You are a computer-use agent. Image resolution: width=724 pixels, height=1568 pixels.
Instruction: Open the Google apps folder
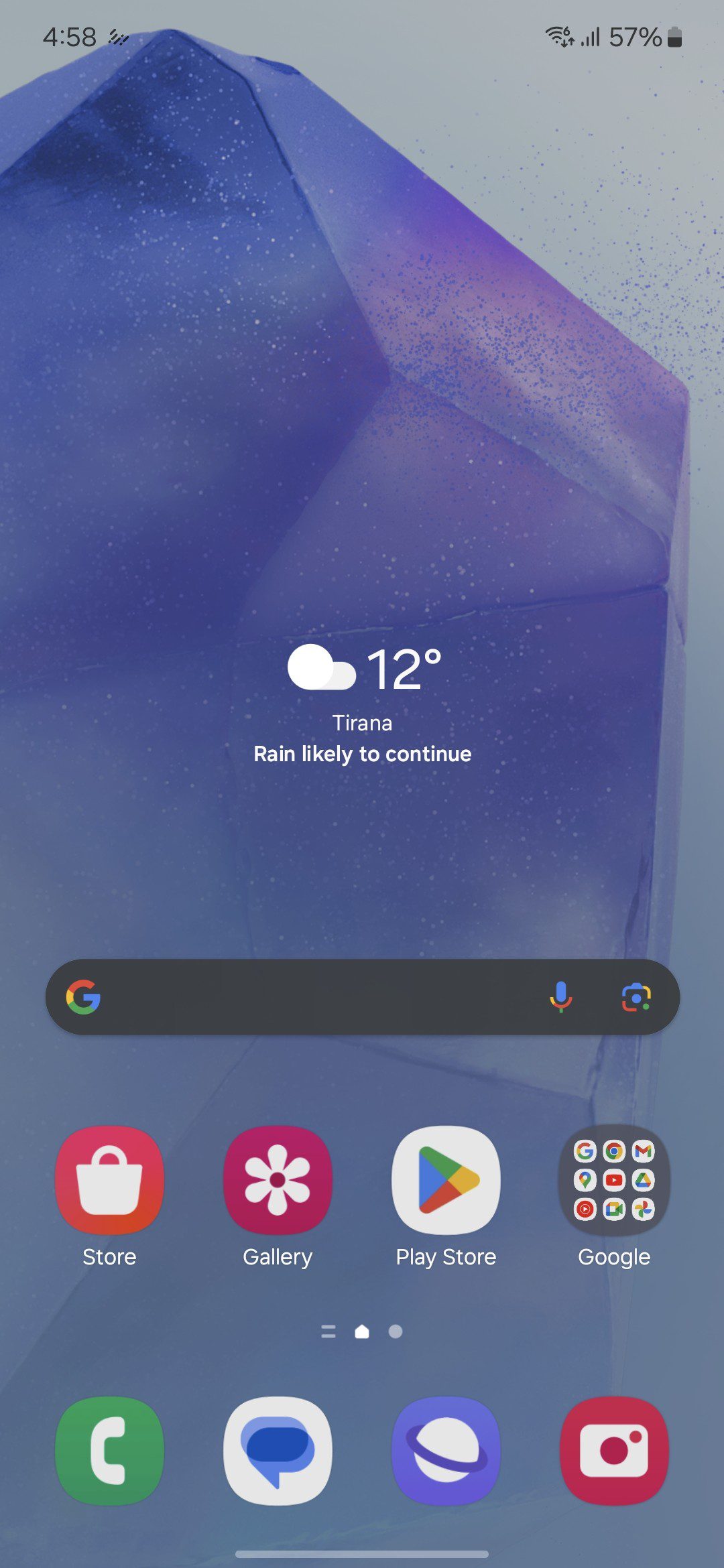point(614,1179)
